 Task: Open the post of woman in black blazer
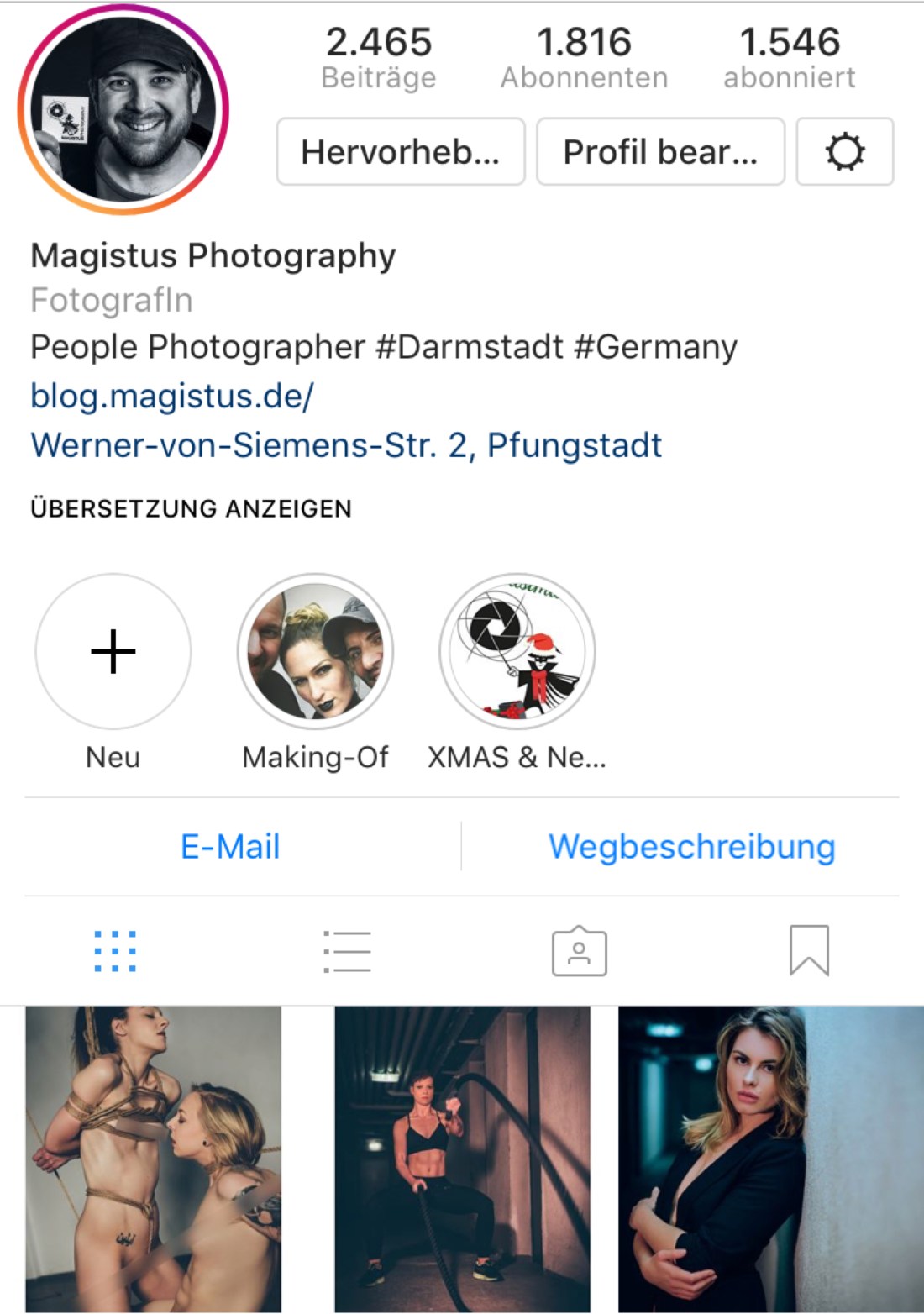770,1159
